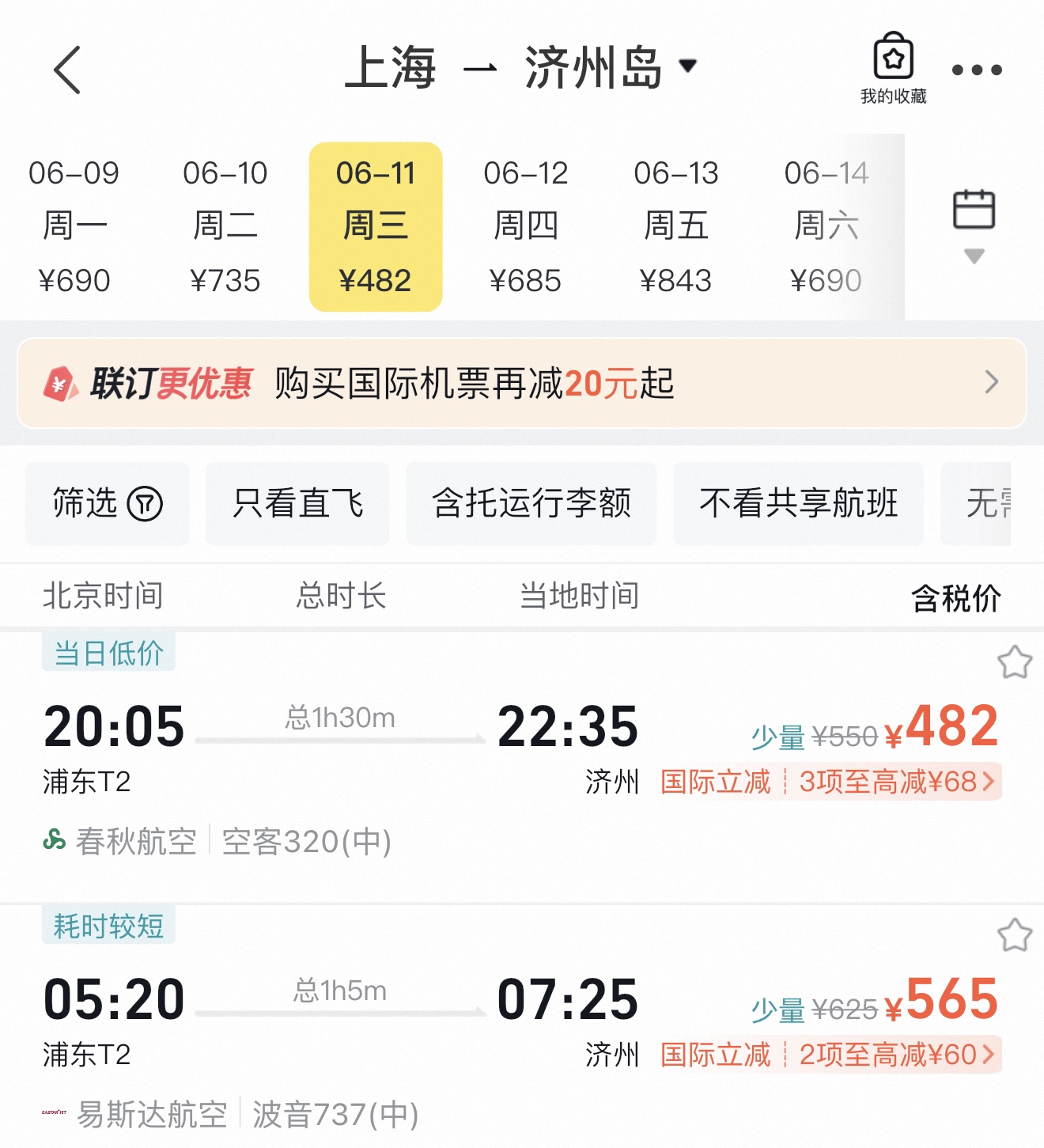Open the 上海 → 济州岛 route dropdown
Screen dimensions: 1044x1148
(522, 67)
